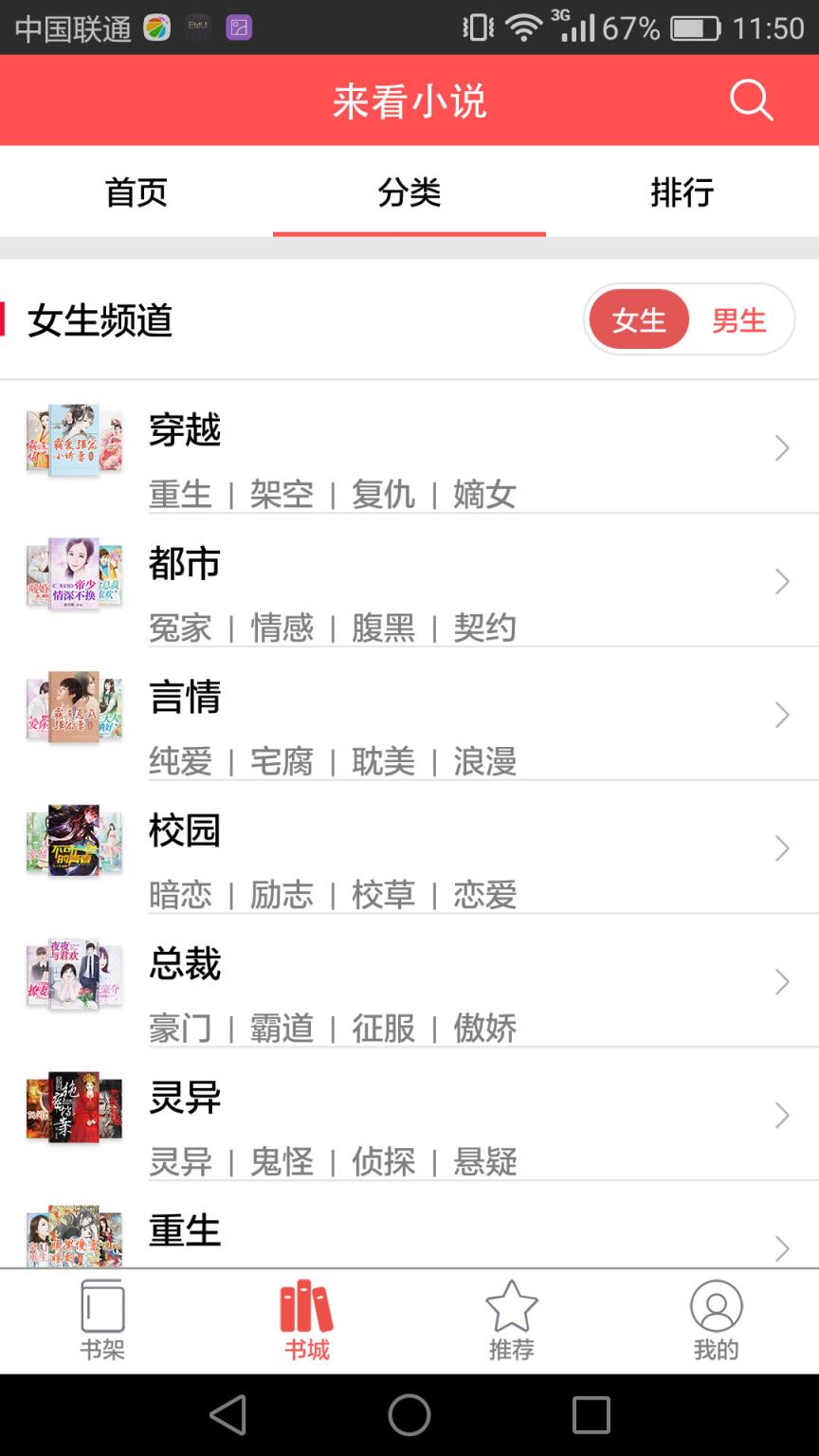Open the 灵异 category via its arrow
Viewport: 819px width, 1456px height.
(x=780, y=1115)
